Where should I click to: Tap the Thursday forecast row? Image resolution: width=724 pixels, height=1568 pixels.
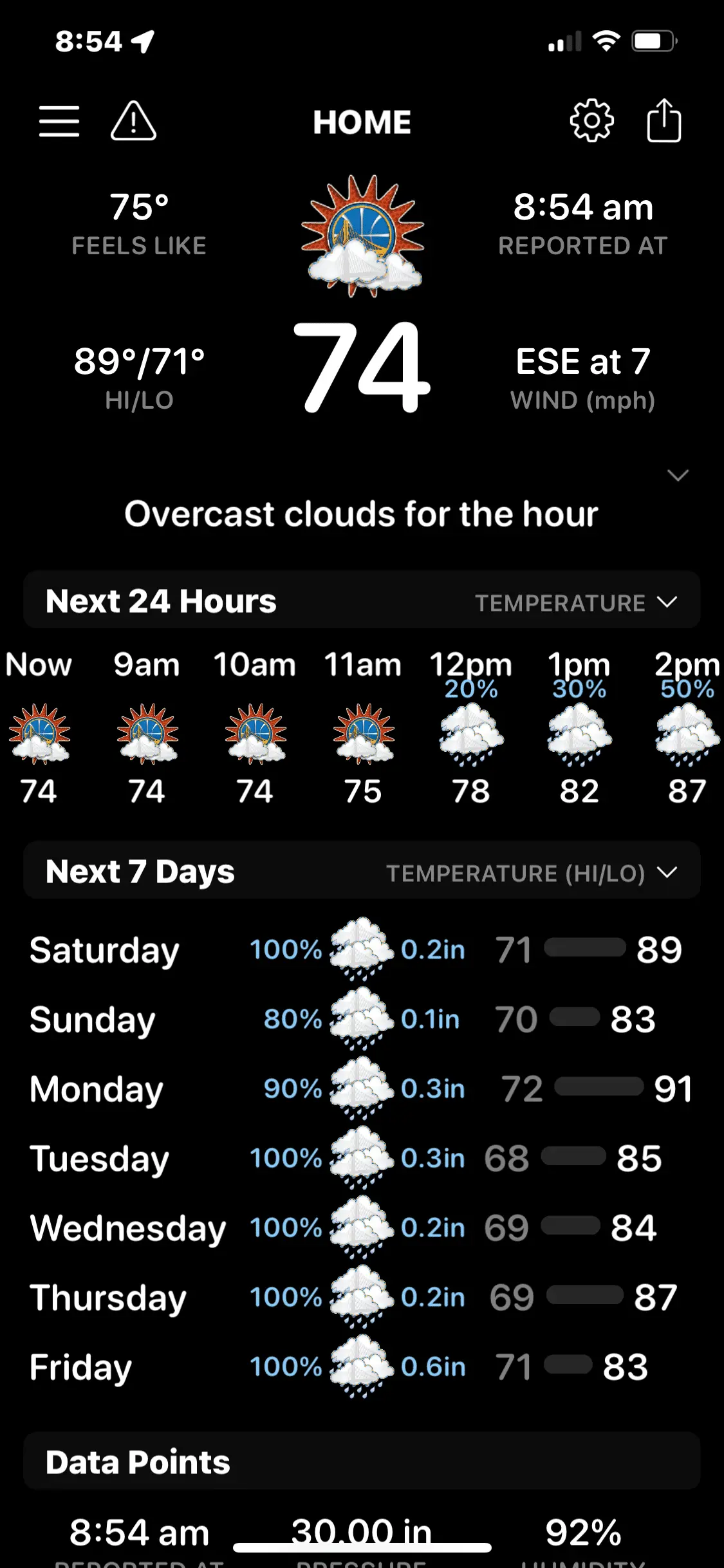point(362,1298)
